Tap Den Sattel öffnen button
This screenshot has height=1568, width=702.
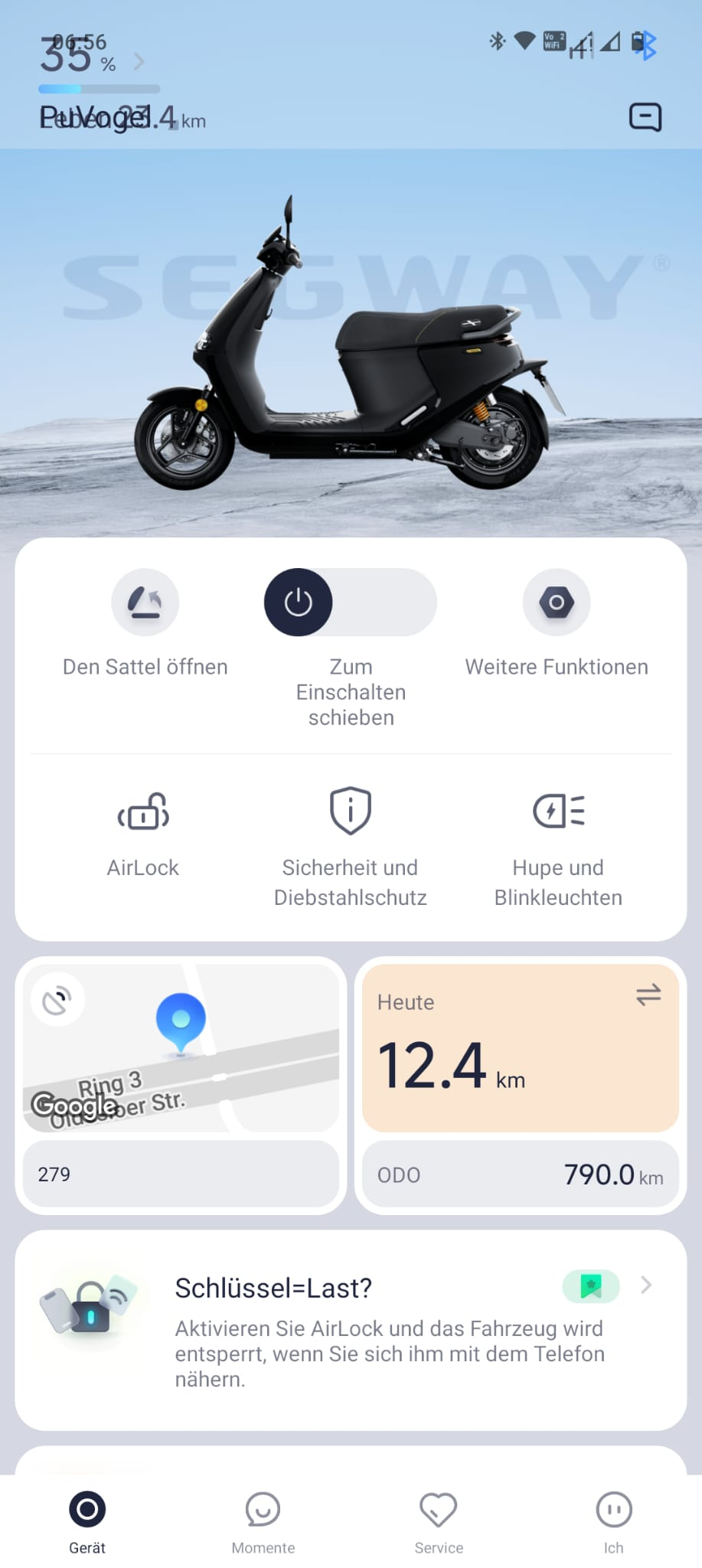point(145,603)
